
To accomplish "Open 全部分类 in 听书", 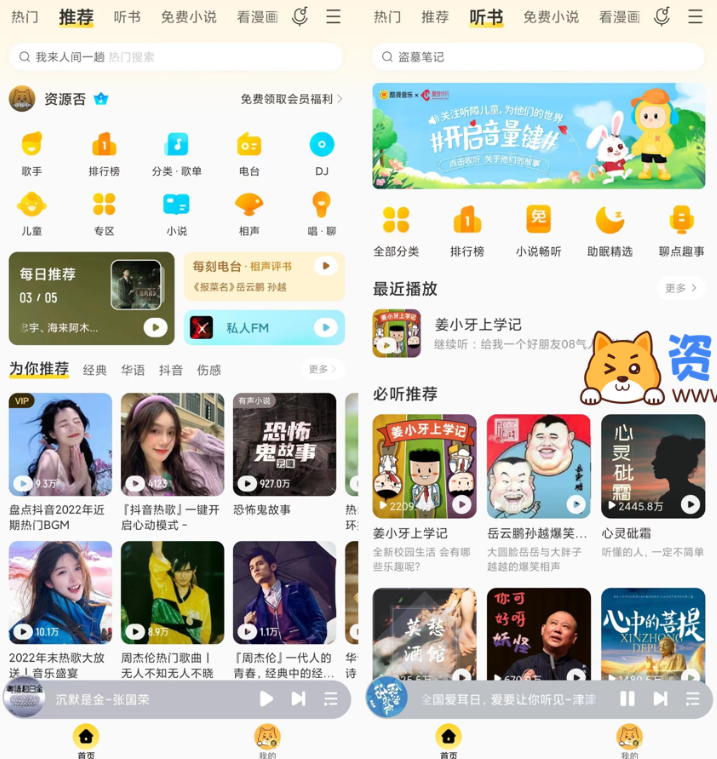I will point(396,230).
